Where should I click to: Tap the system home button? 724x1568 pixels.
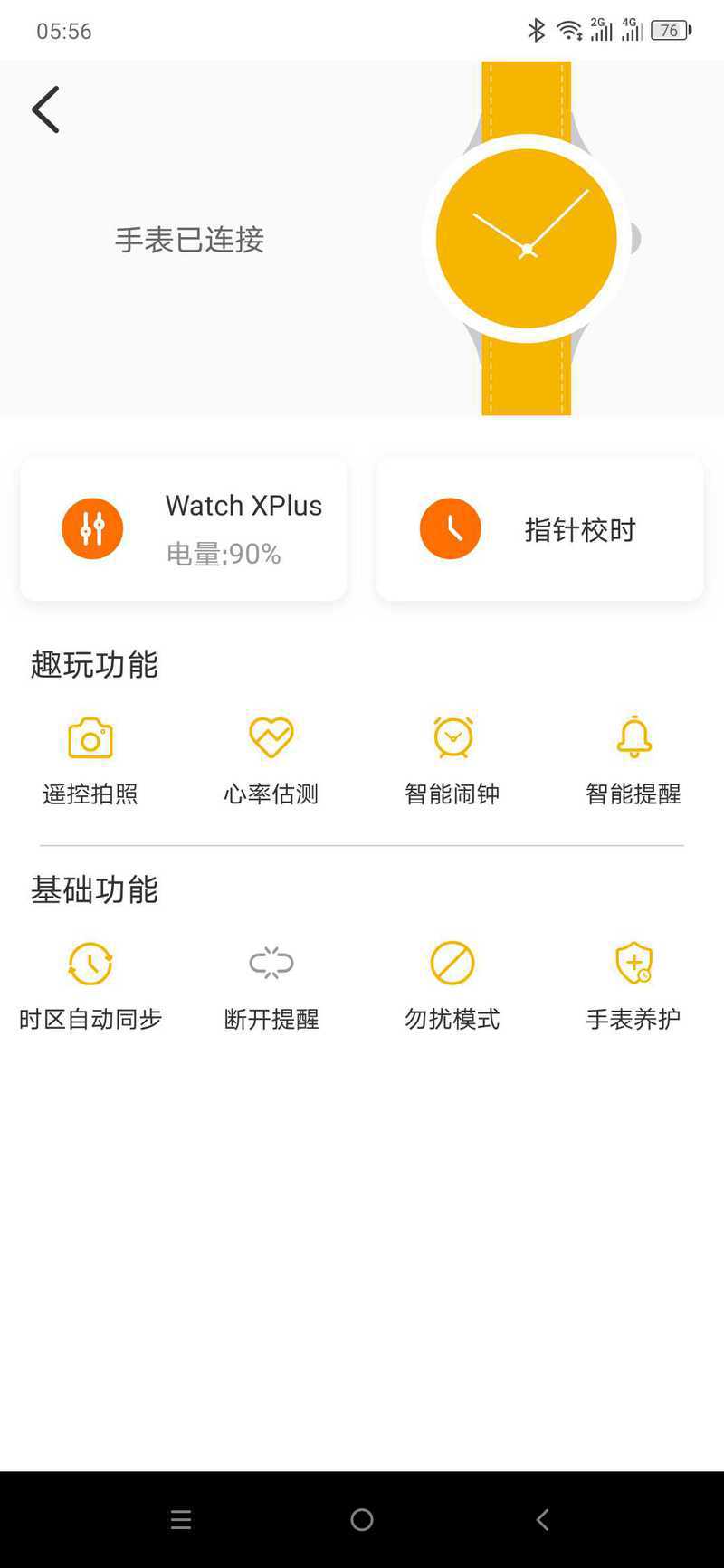tap(362, 1520)
